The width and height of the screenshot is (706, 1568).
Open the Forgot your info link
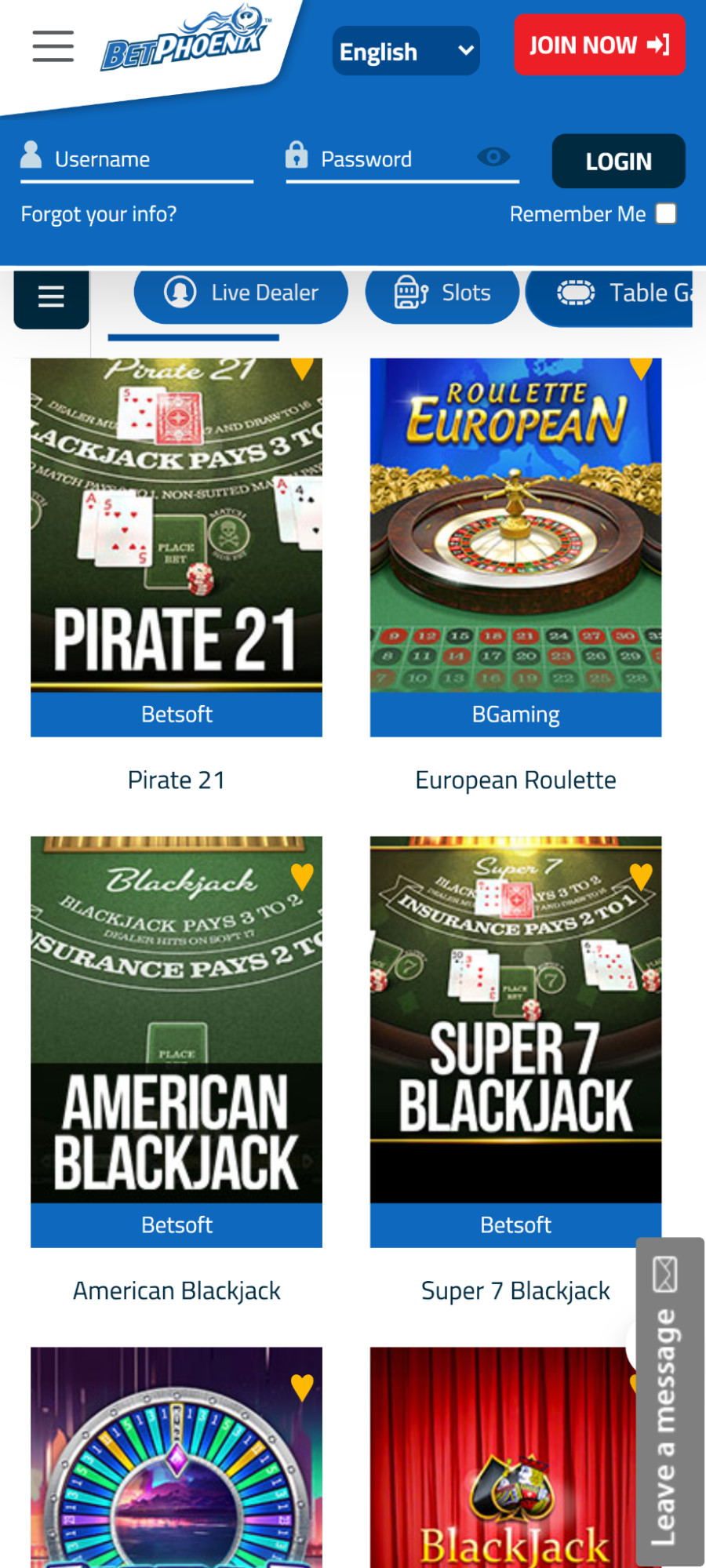(99, 214)
